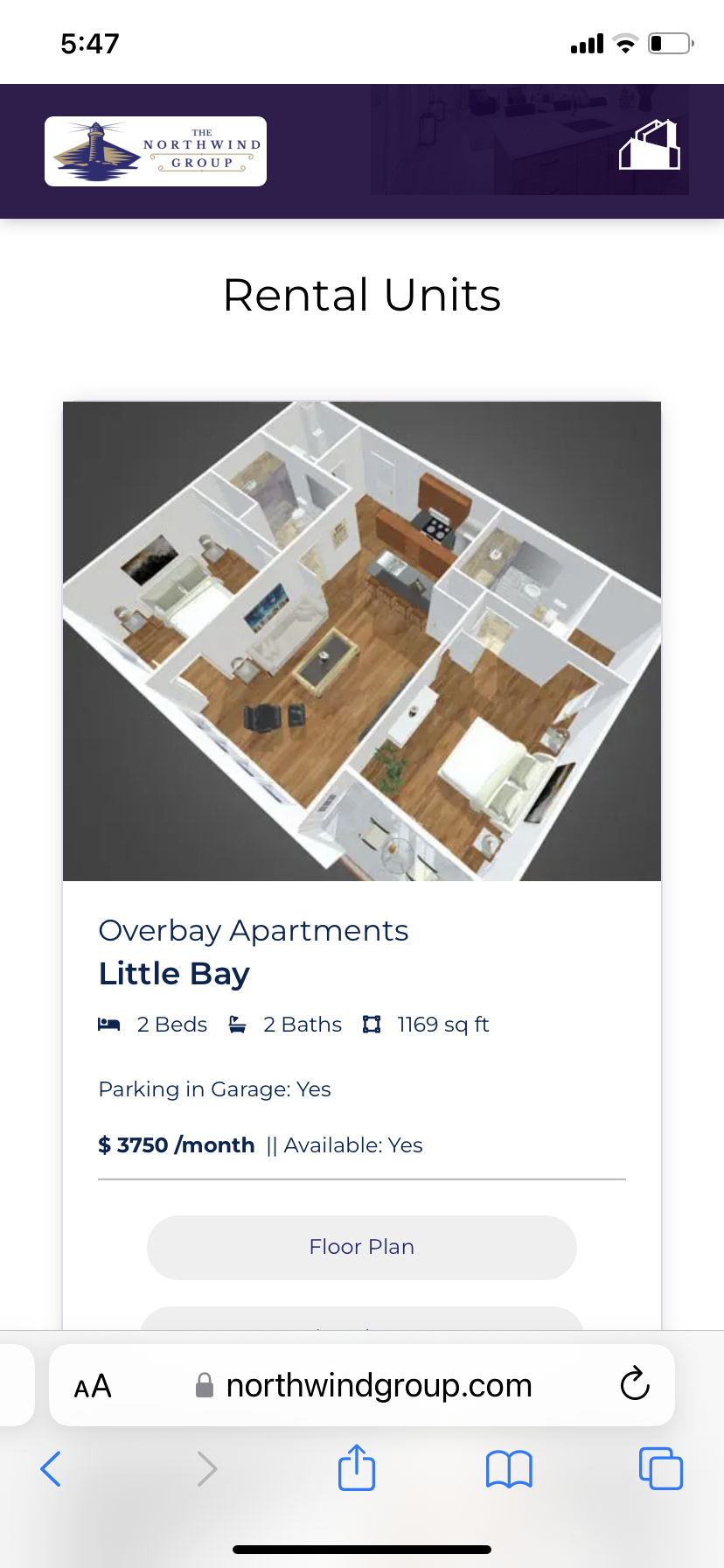The width and height of the screenshot is (724, 1568).
Task: Share this page
Action: point(357,1467)
